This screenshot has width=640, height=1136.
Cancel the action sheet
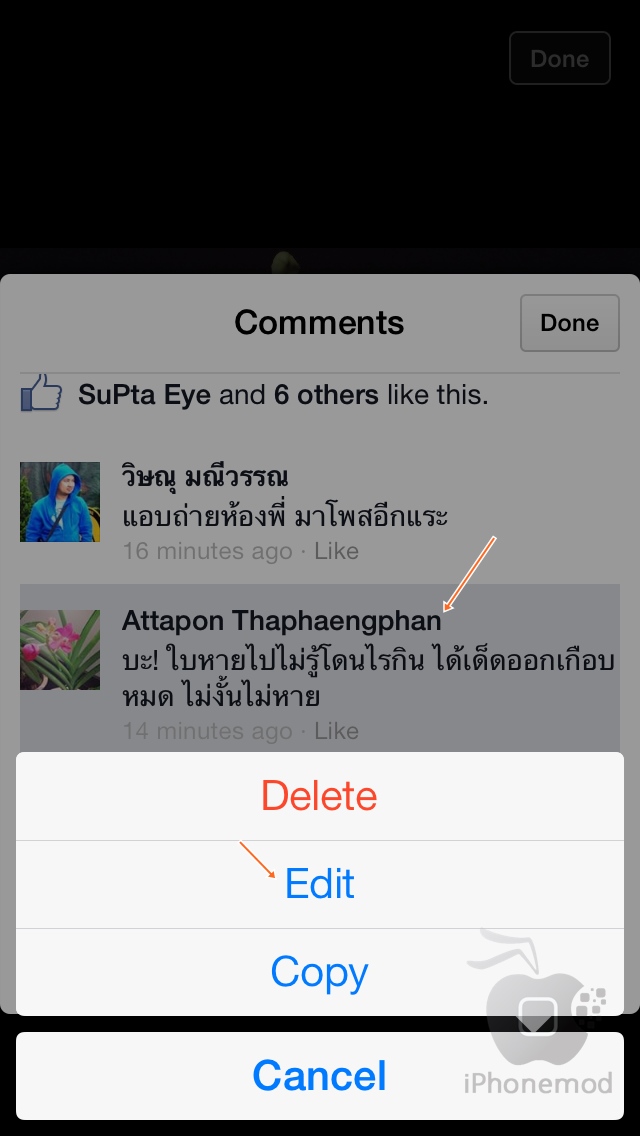pyautogui.click(x=320, y=1076)
